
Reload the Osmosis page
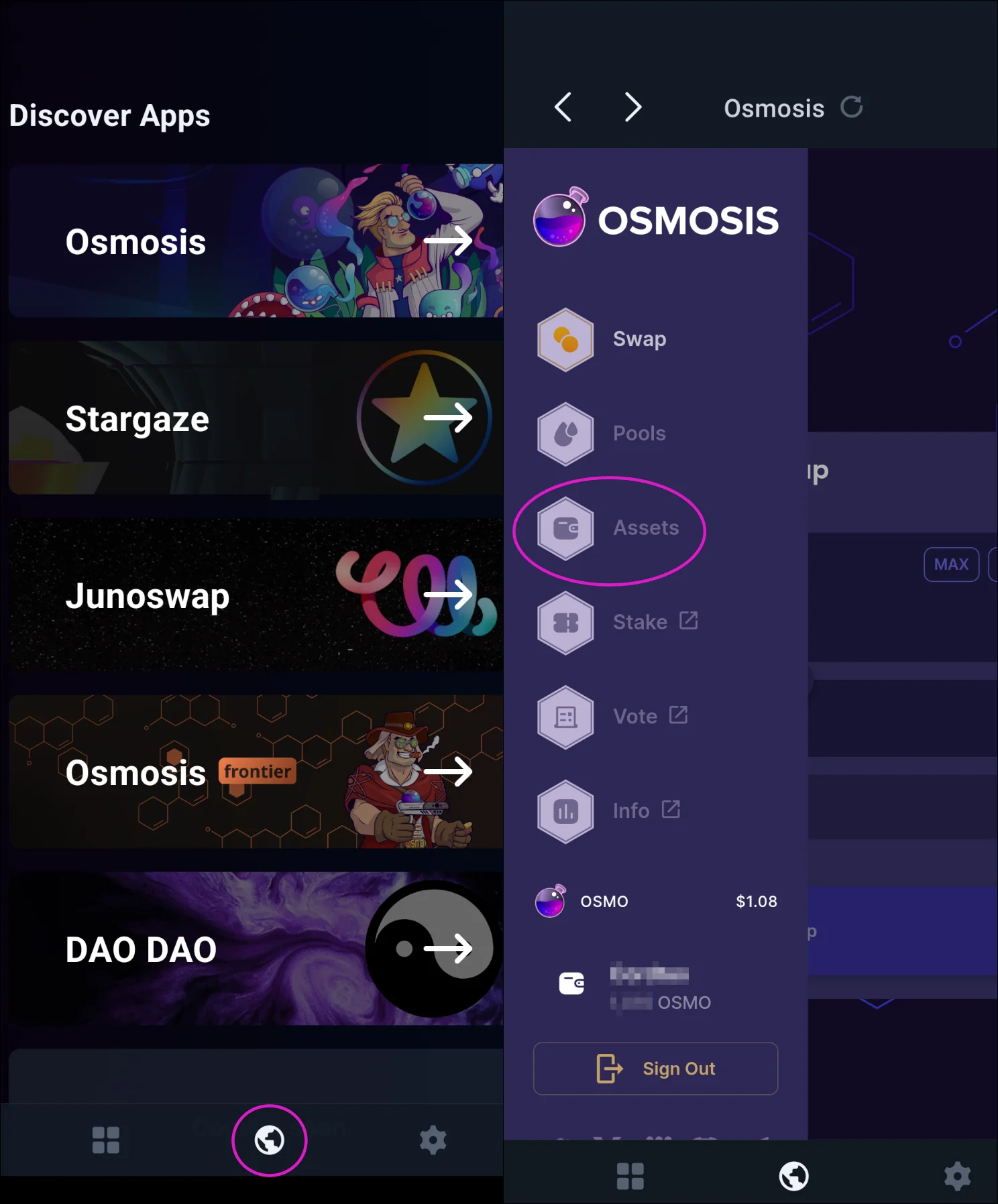click(x=852, y=107)
